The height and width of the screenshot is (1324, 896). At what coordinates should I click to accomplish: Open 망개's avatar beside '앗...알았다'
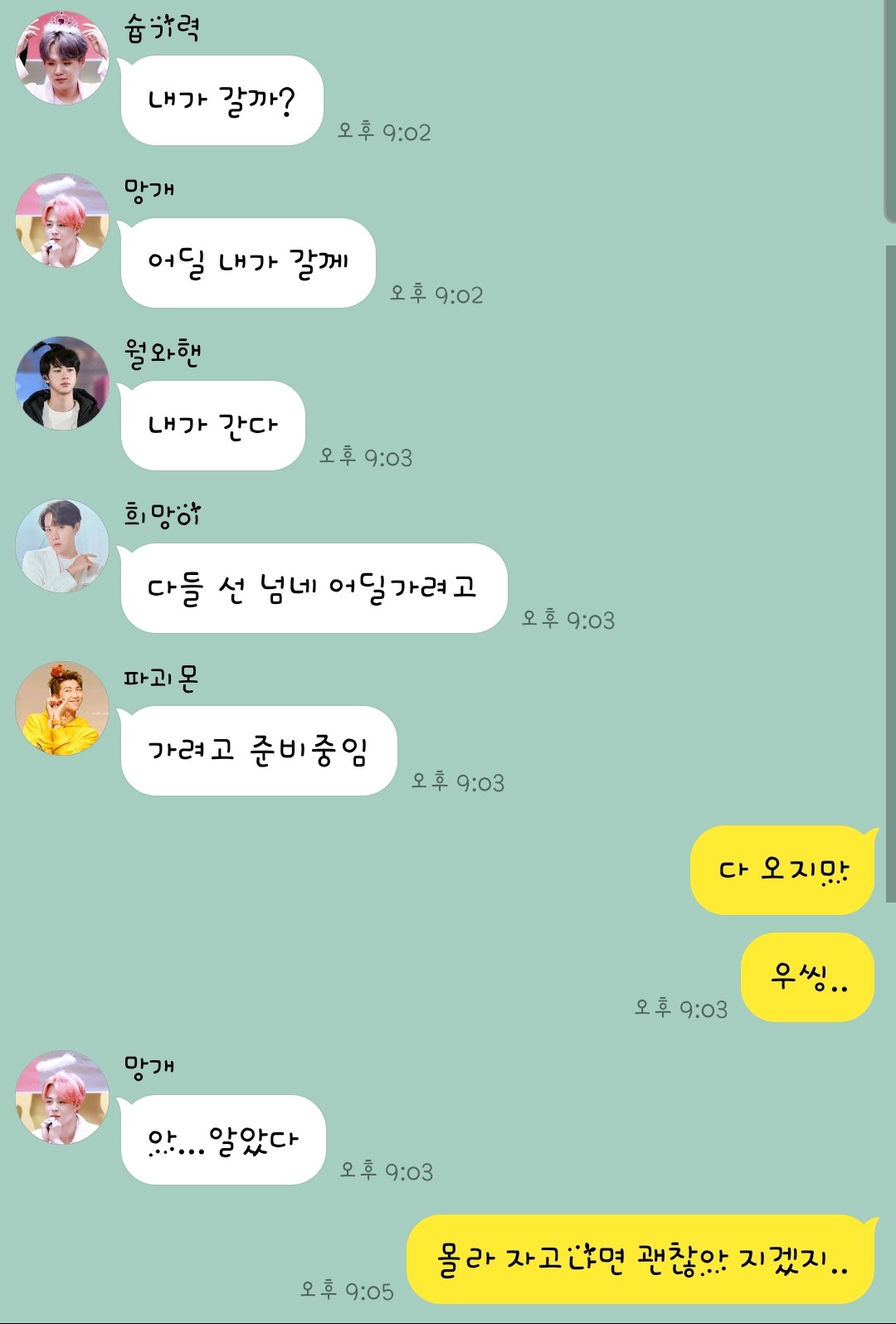(x=62, y=1098)
